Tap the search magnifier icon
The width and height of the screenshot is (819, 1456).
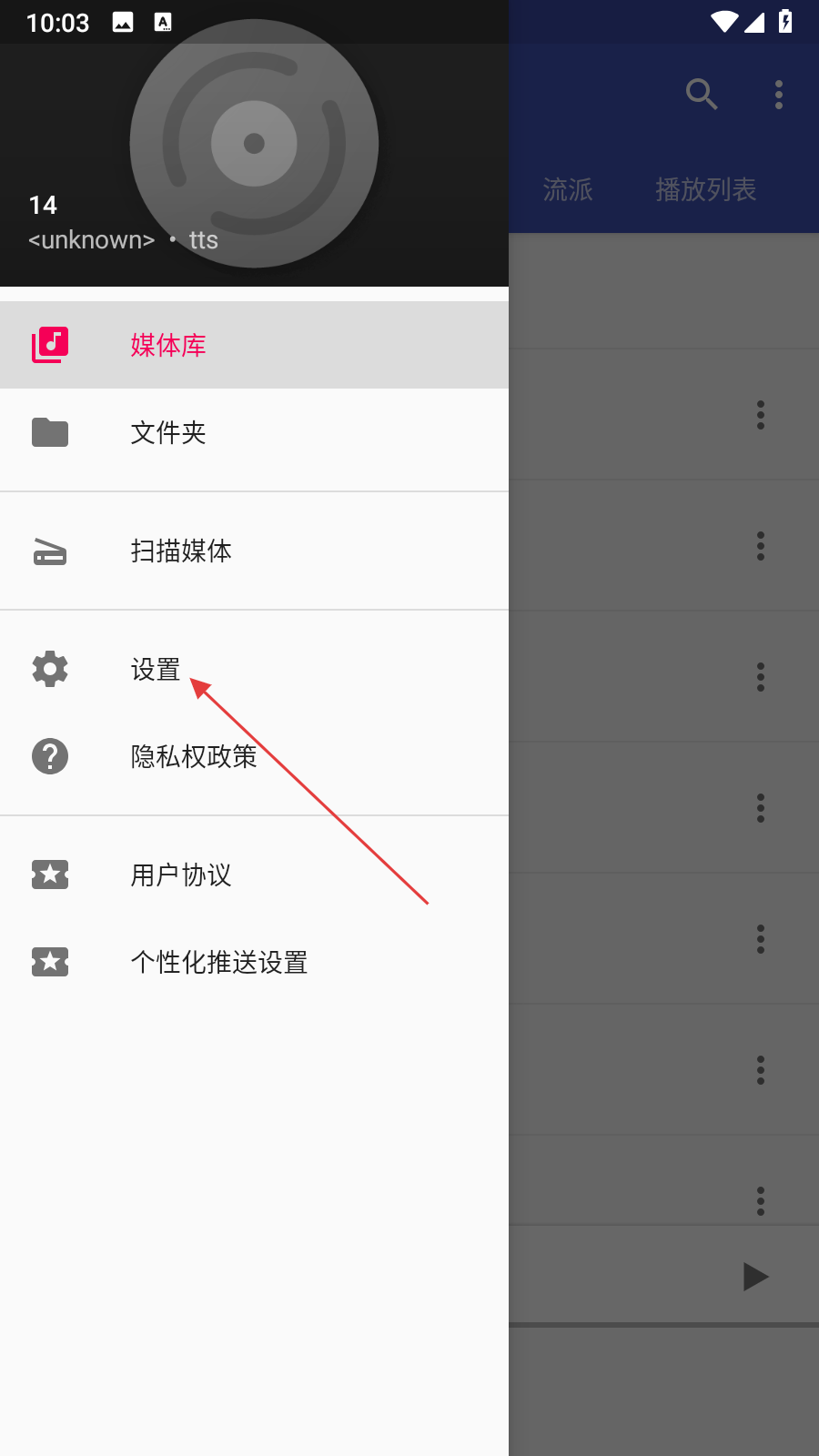click(x=702, y=94)
